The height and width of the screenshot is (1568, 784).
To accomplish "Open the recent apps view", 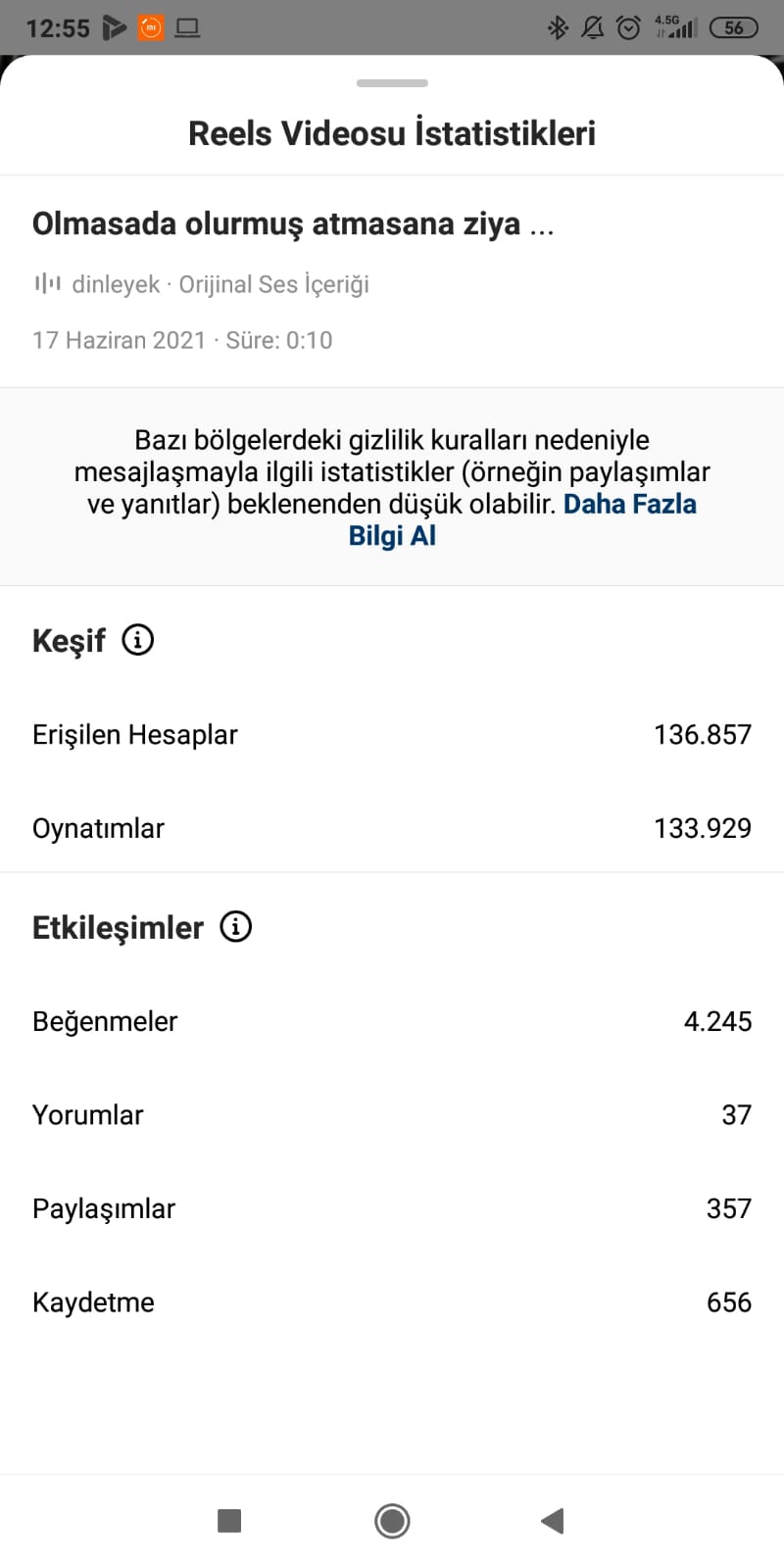I will (x=229, y=1521).
